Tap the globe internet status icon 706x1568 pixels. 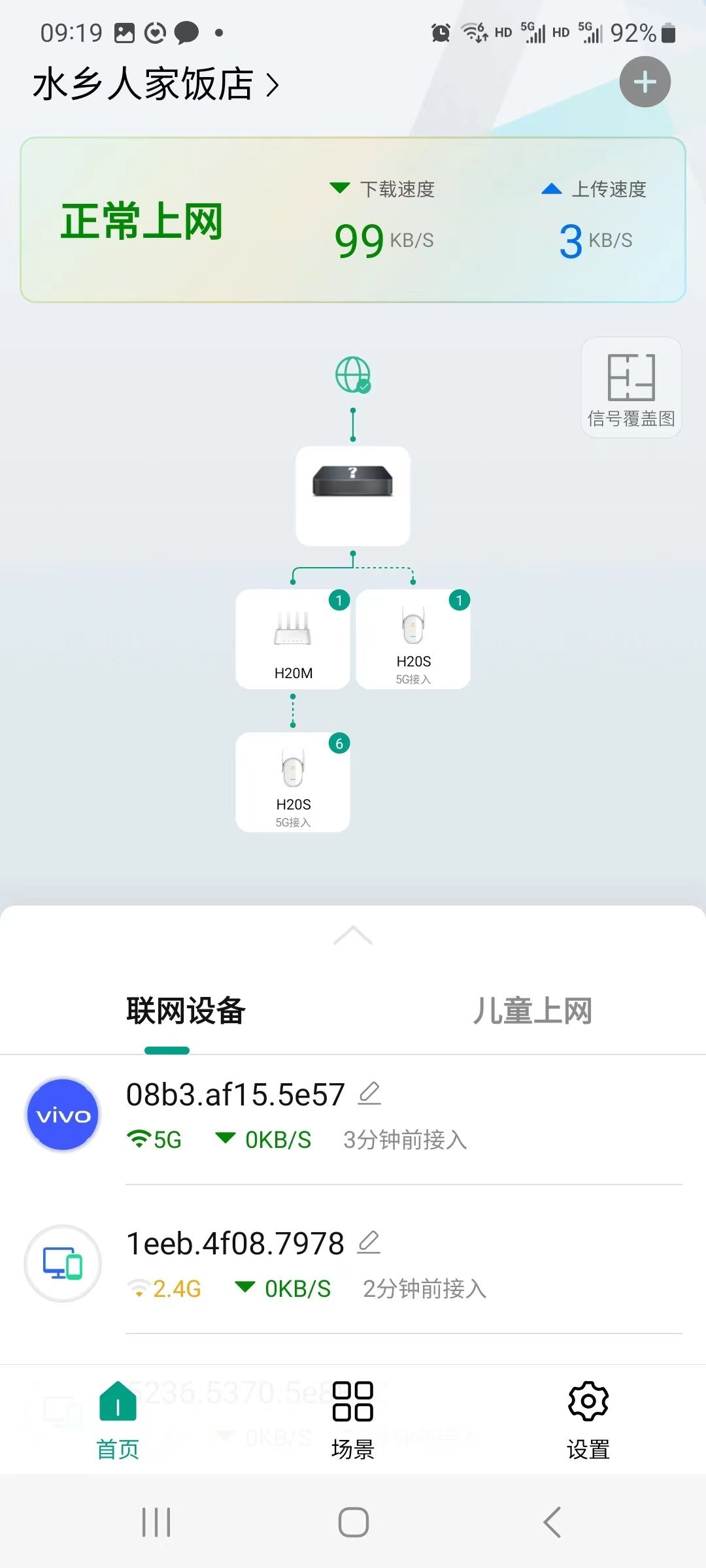point(353,374)
